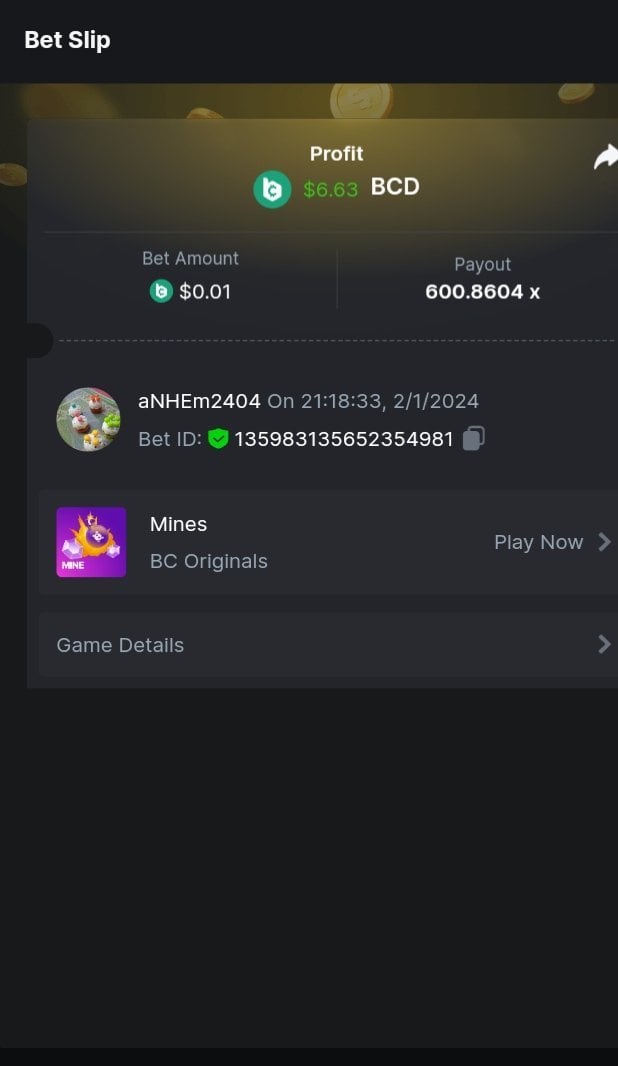Copy the Bet ID number
The image size is (618, 1066).
pos(474,439)
